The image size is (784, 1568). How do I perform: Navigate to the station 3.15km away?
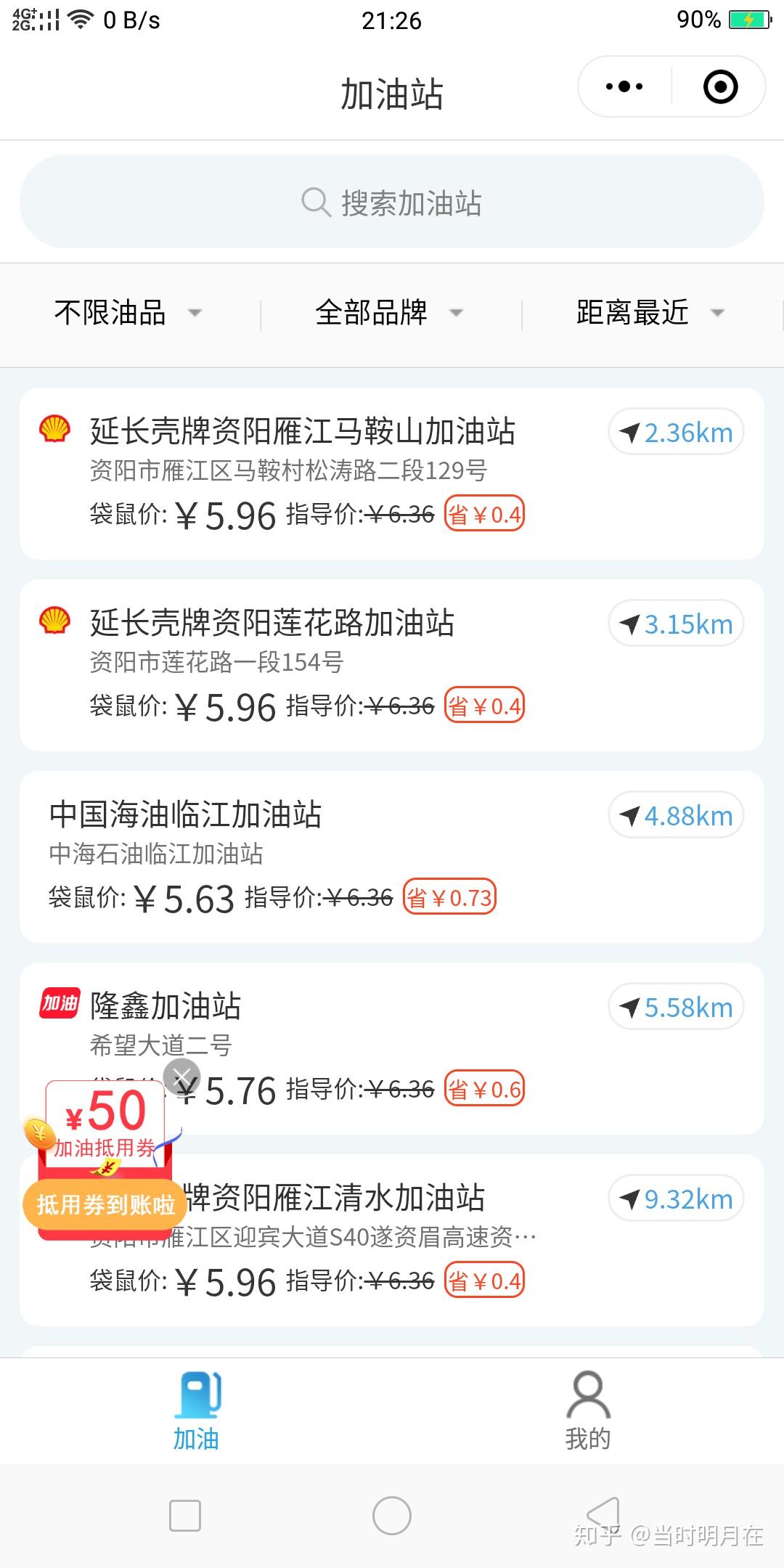(676, 624)
